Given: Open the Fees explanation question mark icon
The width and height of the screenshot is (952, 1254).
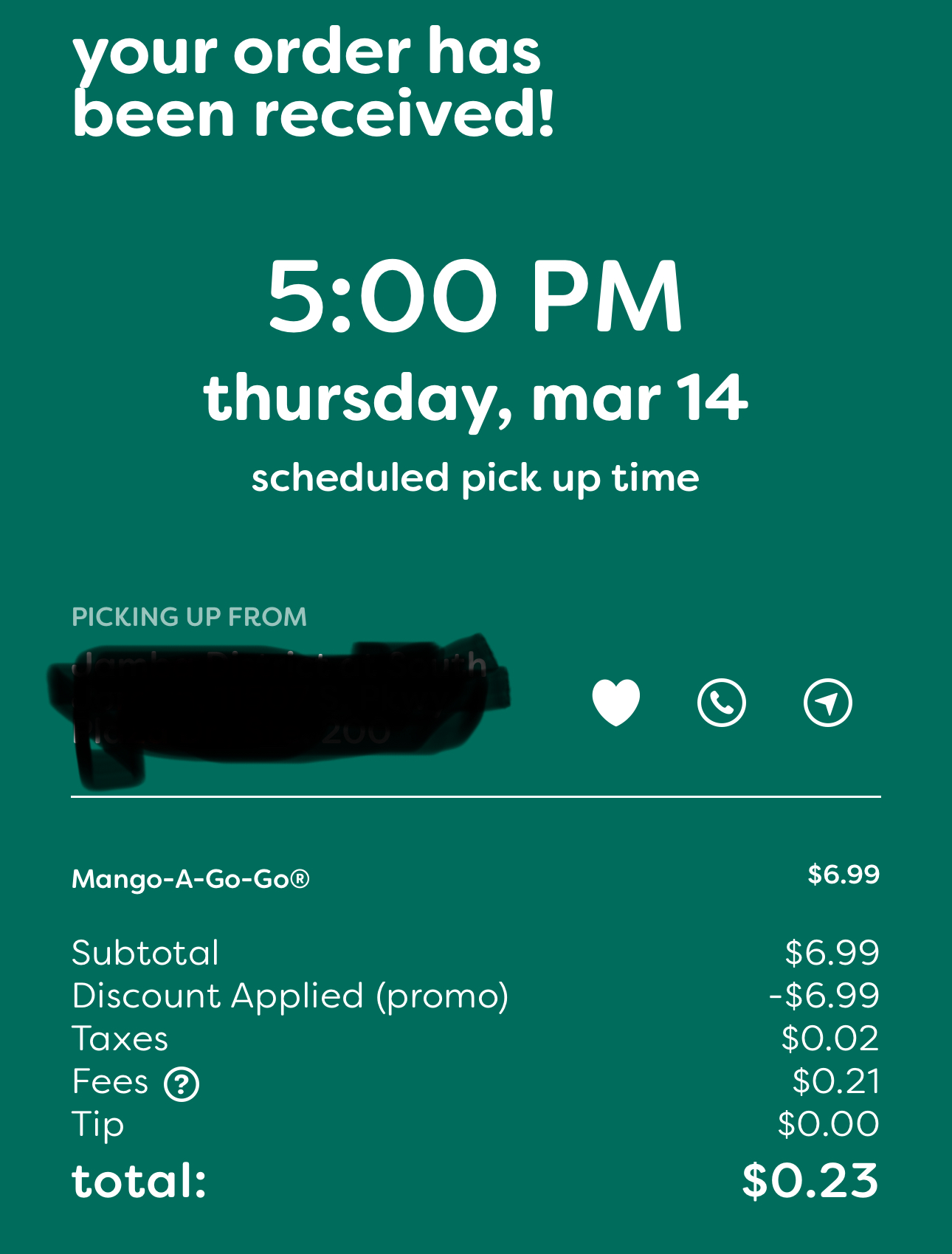Looking at the screenshot, I should click(x=182, y=1082).
